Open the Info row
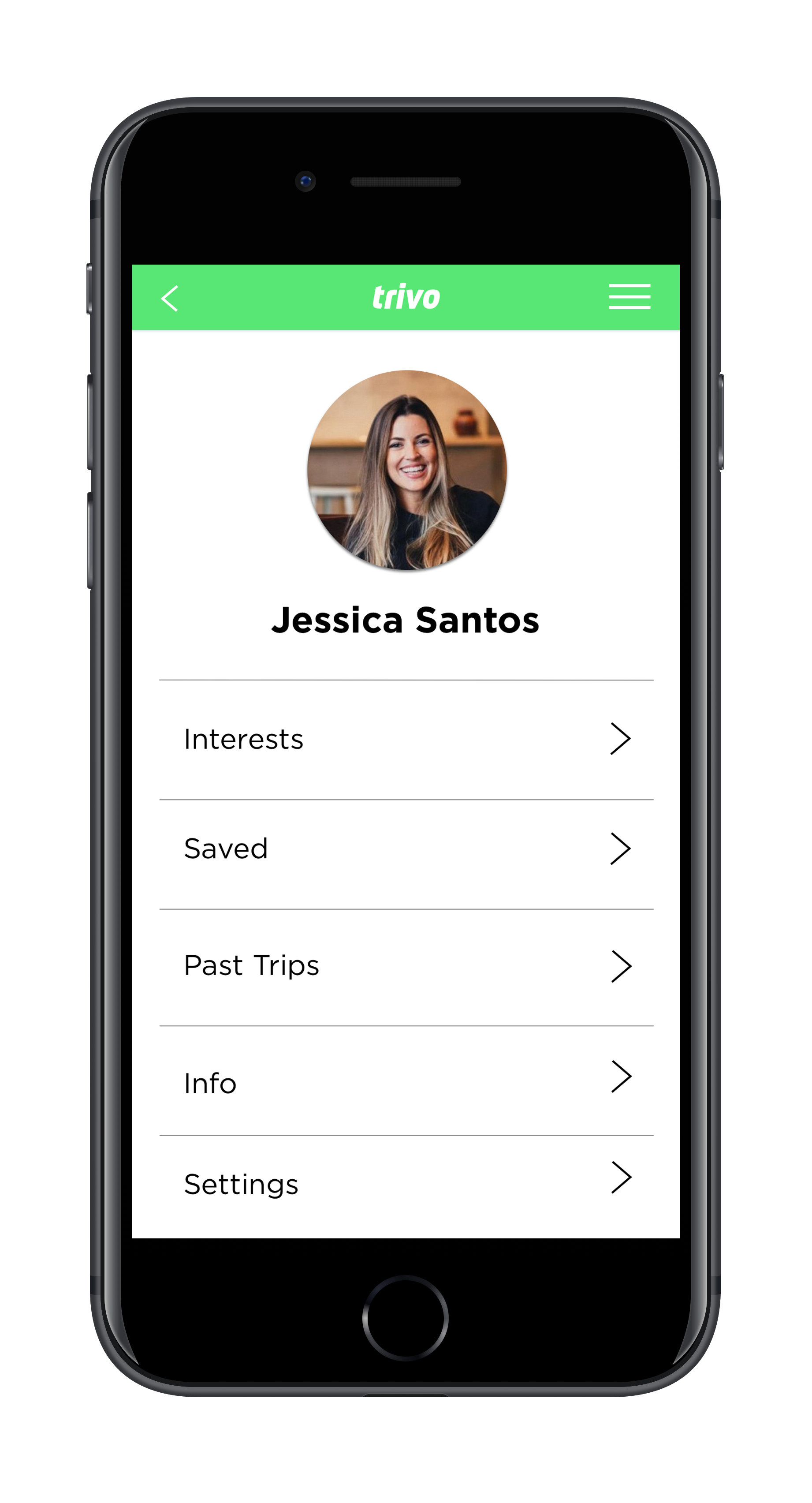 point(406,1081)
